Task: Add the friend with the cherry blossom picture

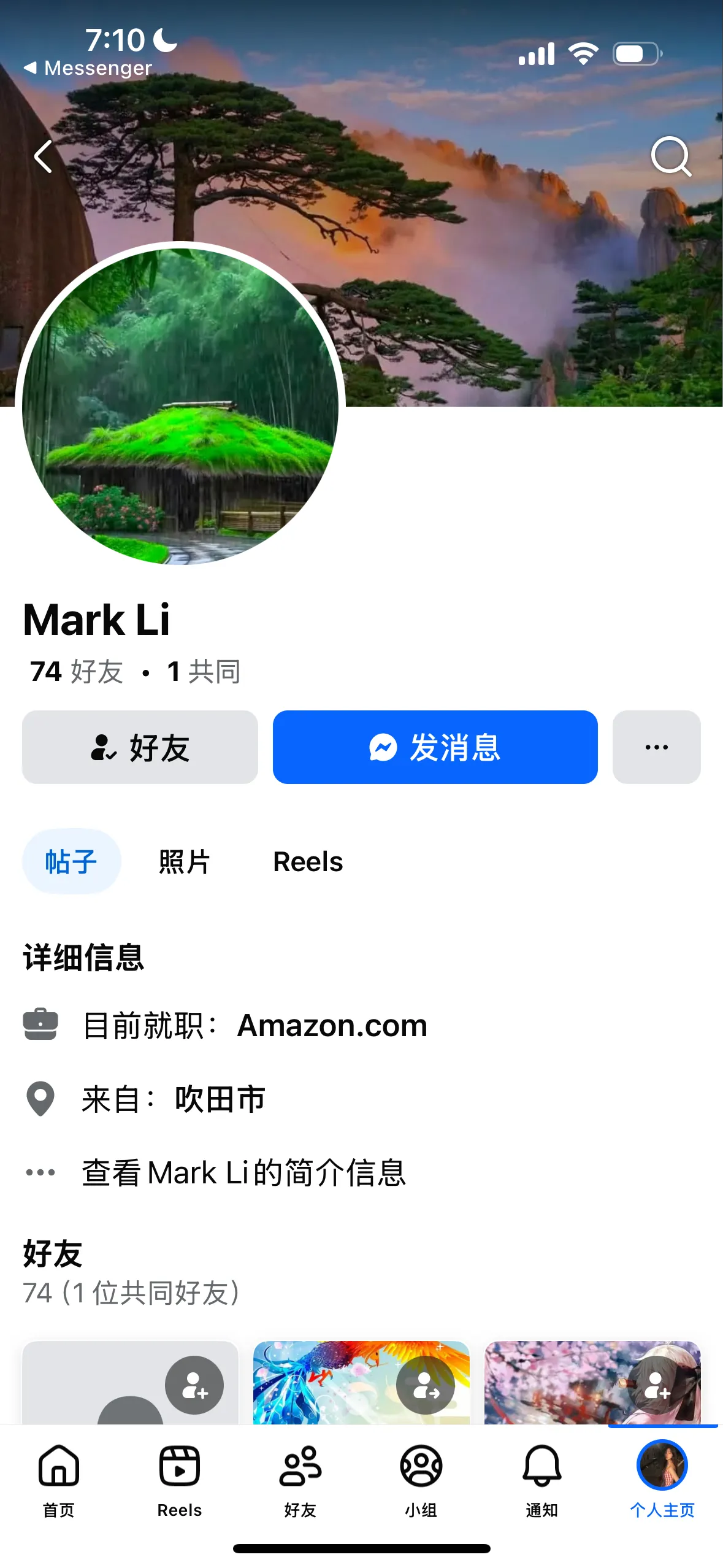Action: point(656,1385)
